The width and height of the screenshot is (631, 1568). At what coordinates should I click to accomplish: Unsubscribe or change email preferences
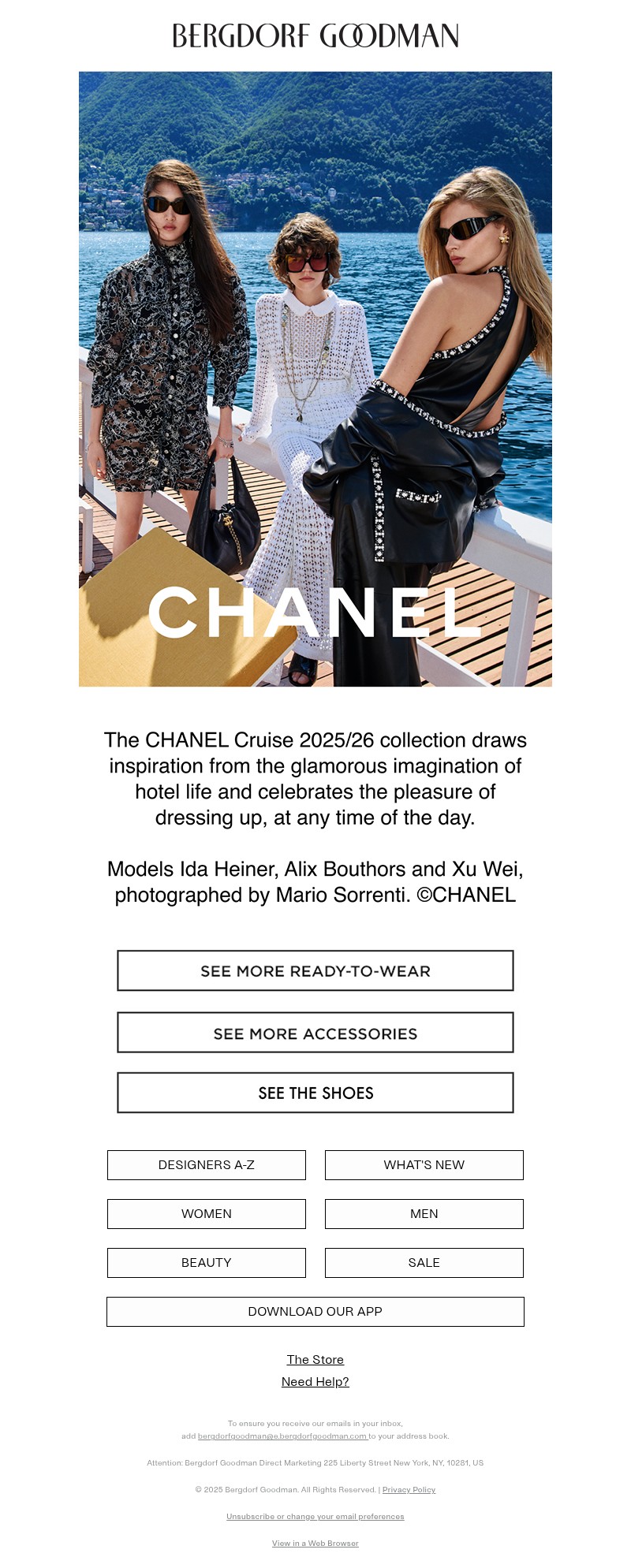(x=315, y=1517)
